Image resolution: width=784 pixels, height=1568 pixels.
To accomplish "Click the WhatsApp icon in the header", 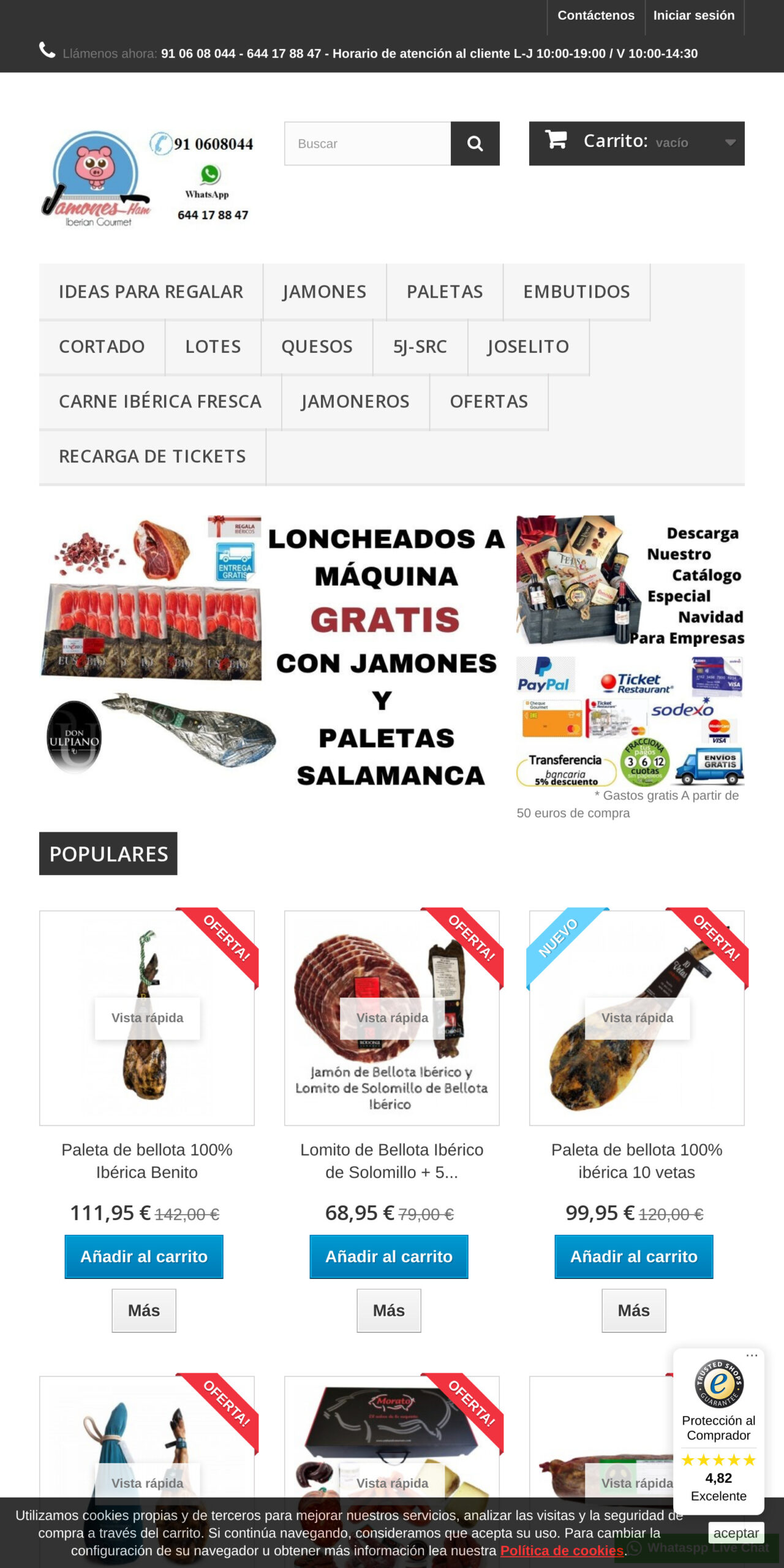I will point(211,175).
